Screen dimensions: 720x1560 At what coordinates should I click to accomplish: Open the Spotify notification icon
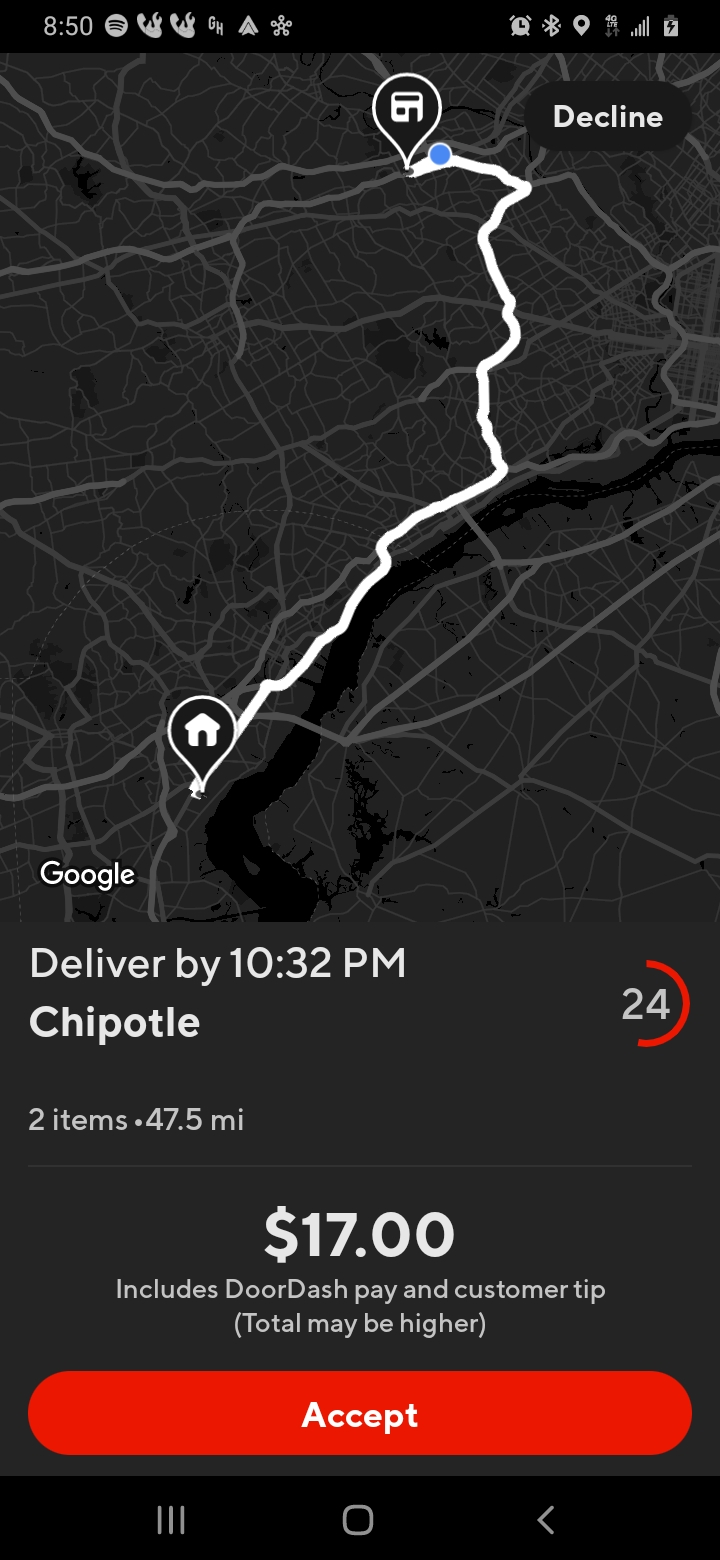click(114, 26)
